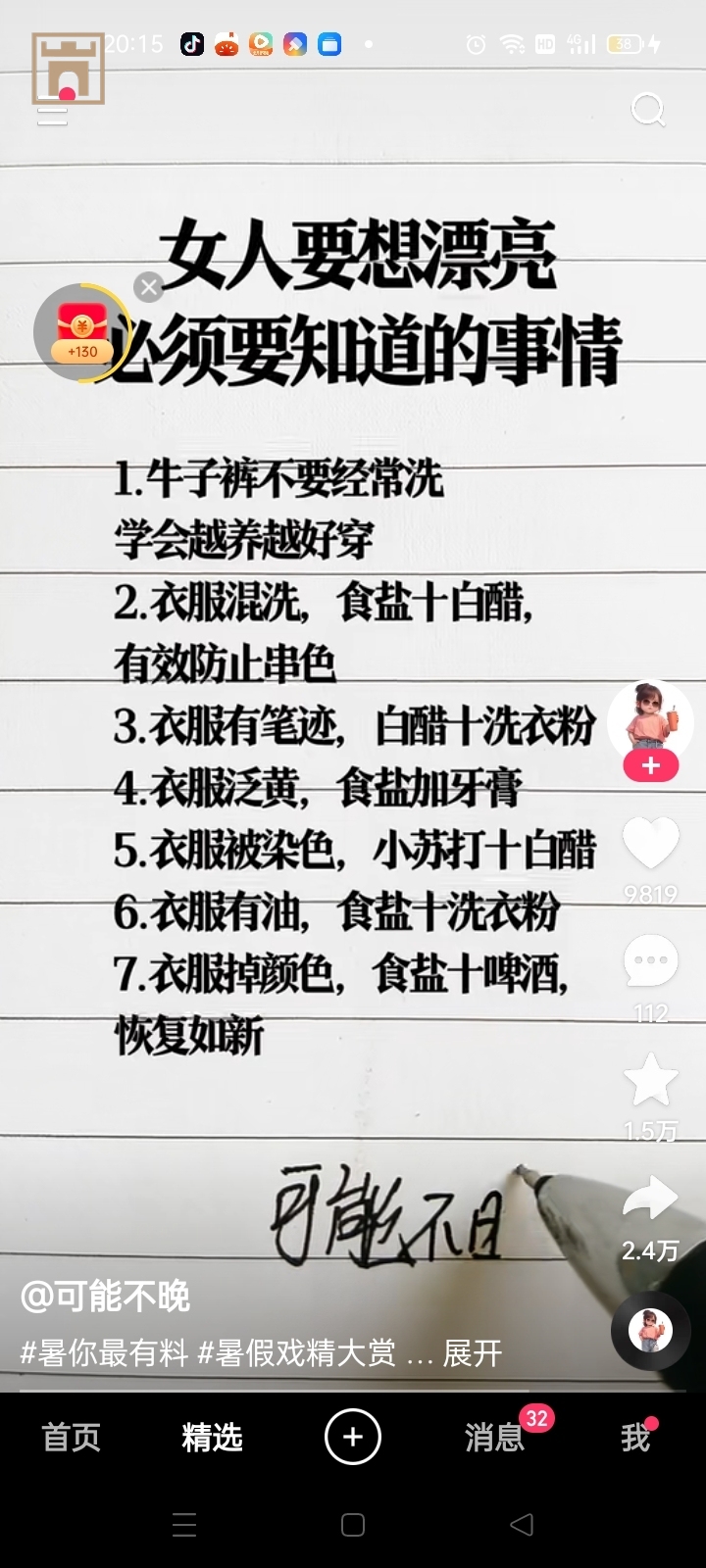The height and width of the screenshot is (1568, 706).
Task: Open the 消息 tab
Action: coord(494,1438)
